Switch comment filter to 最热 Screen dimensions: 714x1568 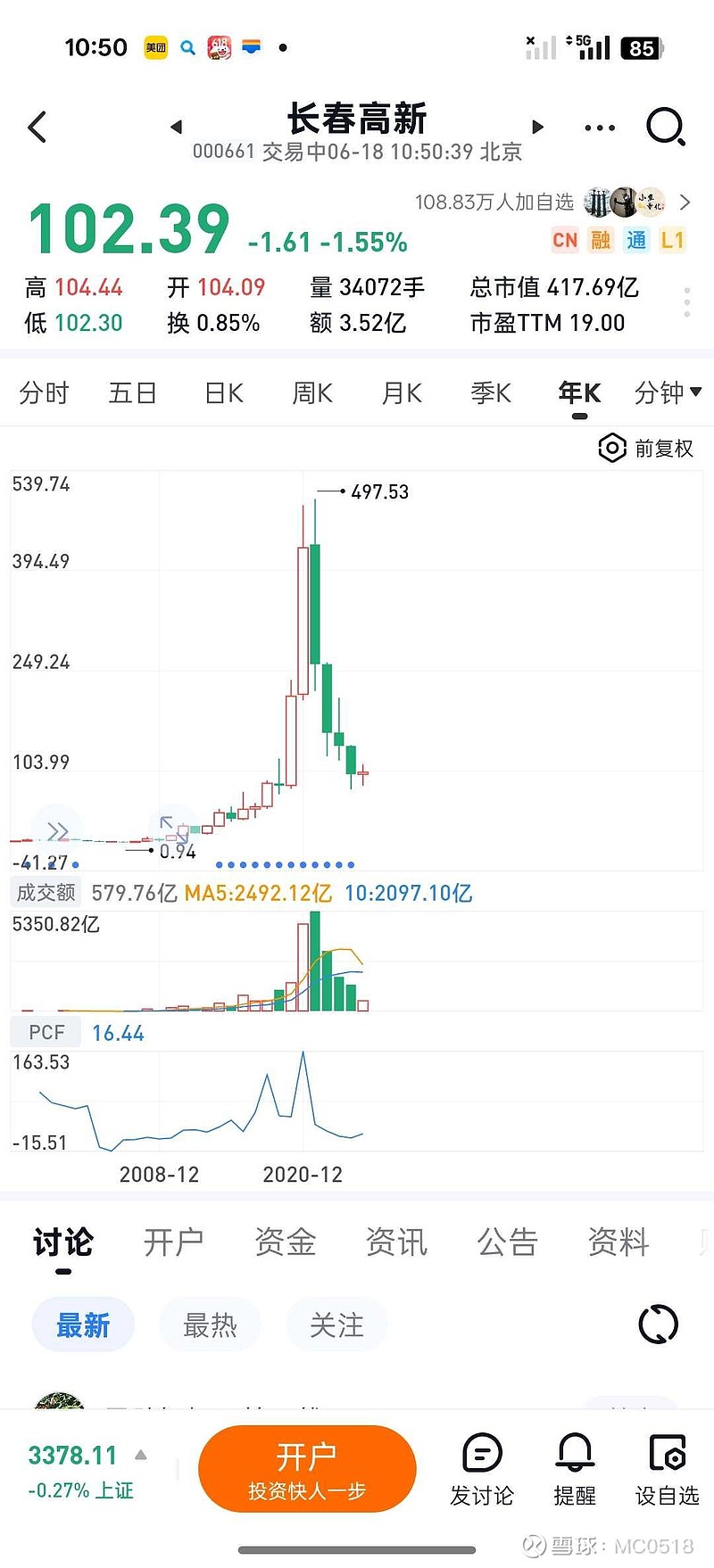point(210,1324)
